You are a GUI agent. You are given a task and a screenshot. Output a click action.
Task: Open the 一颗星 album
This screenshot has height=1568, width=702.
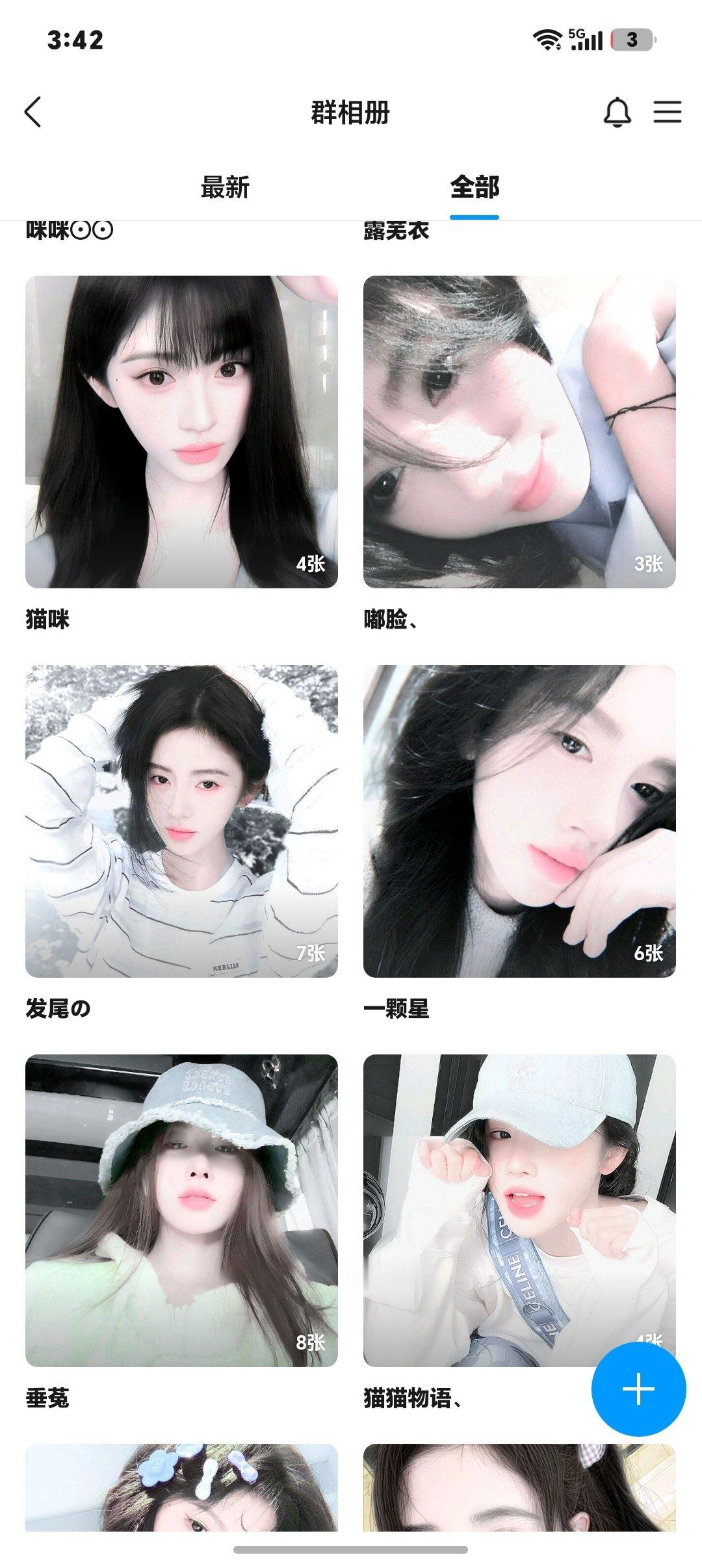point(519,821)
